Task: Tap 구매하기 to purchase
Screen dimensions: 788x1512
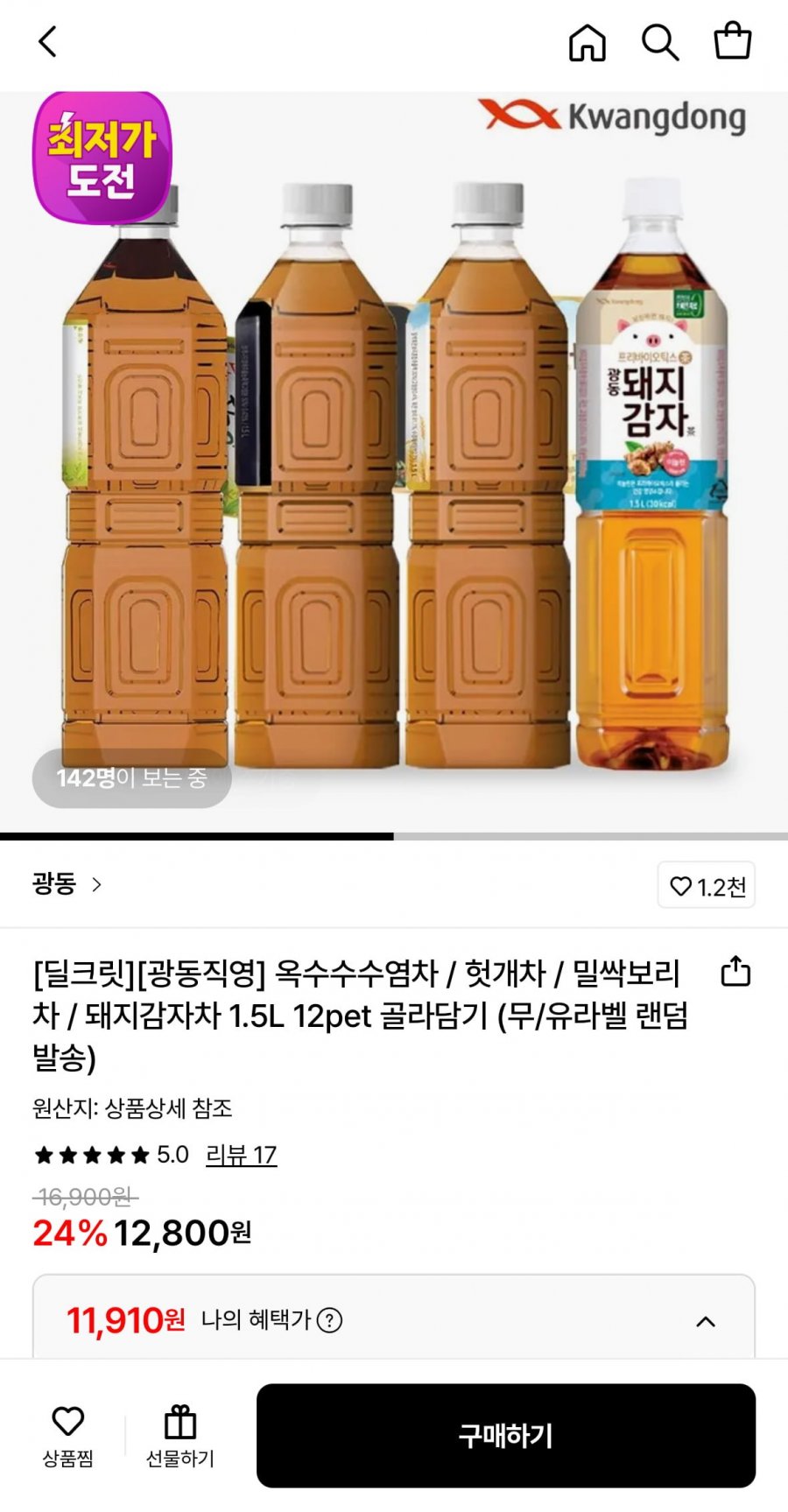Action: tap(506, 1435)
